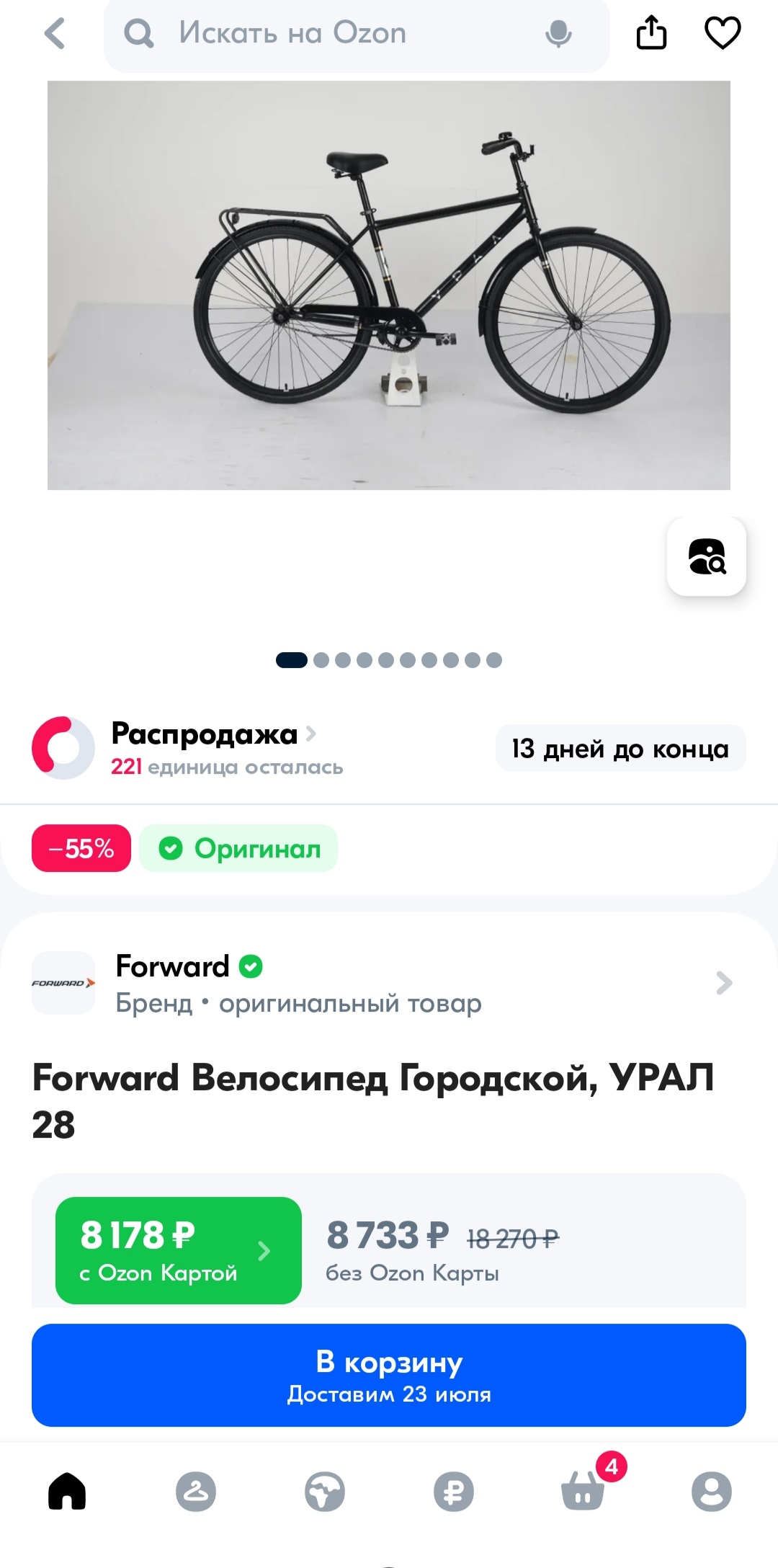View the 8 178 ₽ Ozon Card price
This screenshot has height=1568, width=778.
178,1250
